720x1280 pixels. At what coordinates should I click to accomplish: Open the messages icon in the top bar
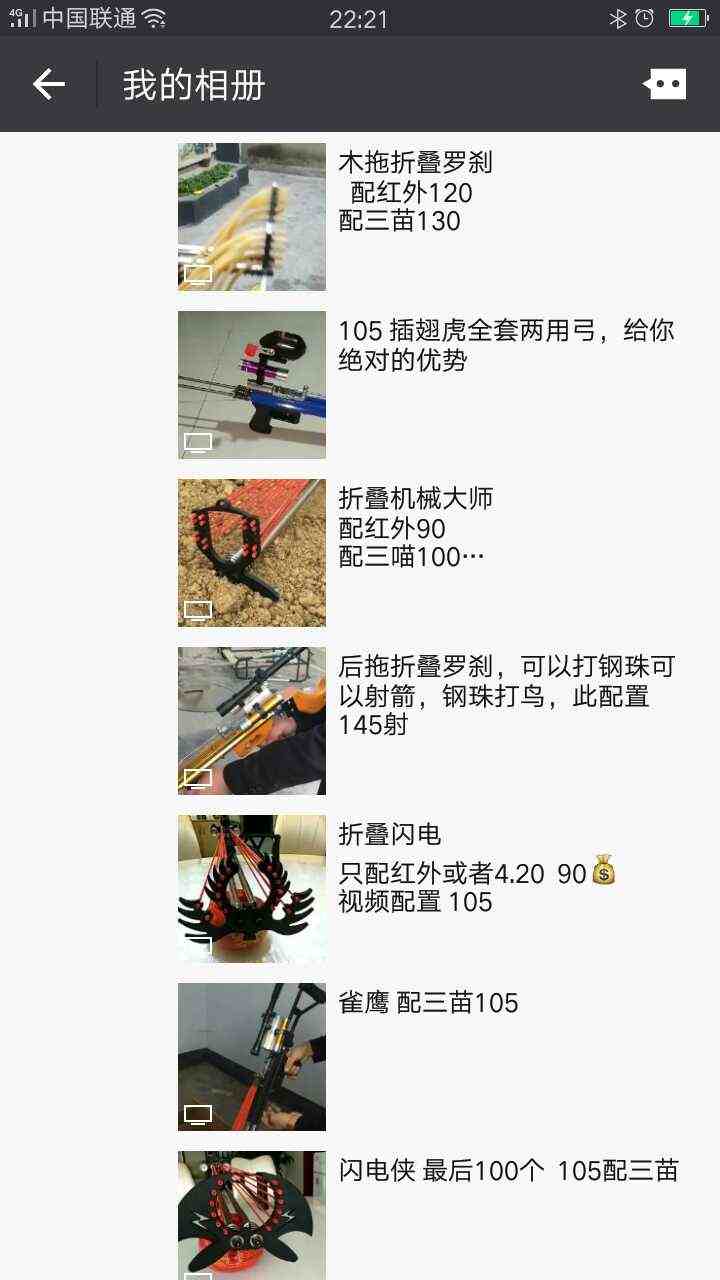665,85
